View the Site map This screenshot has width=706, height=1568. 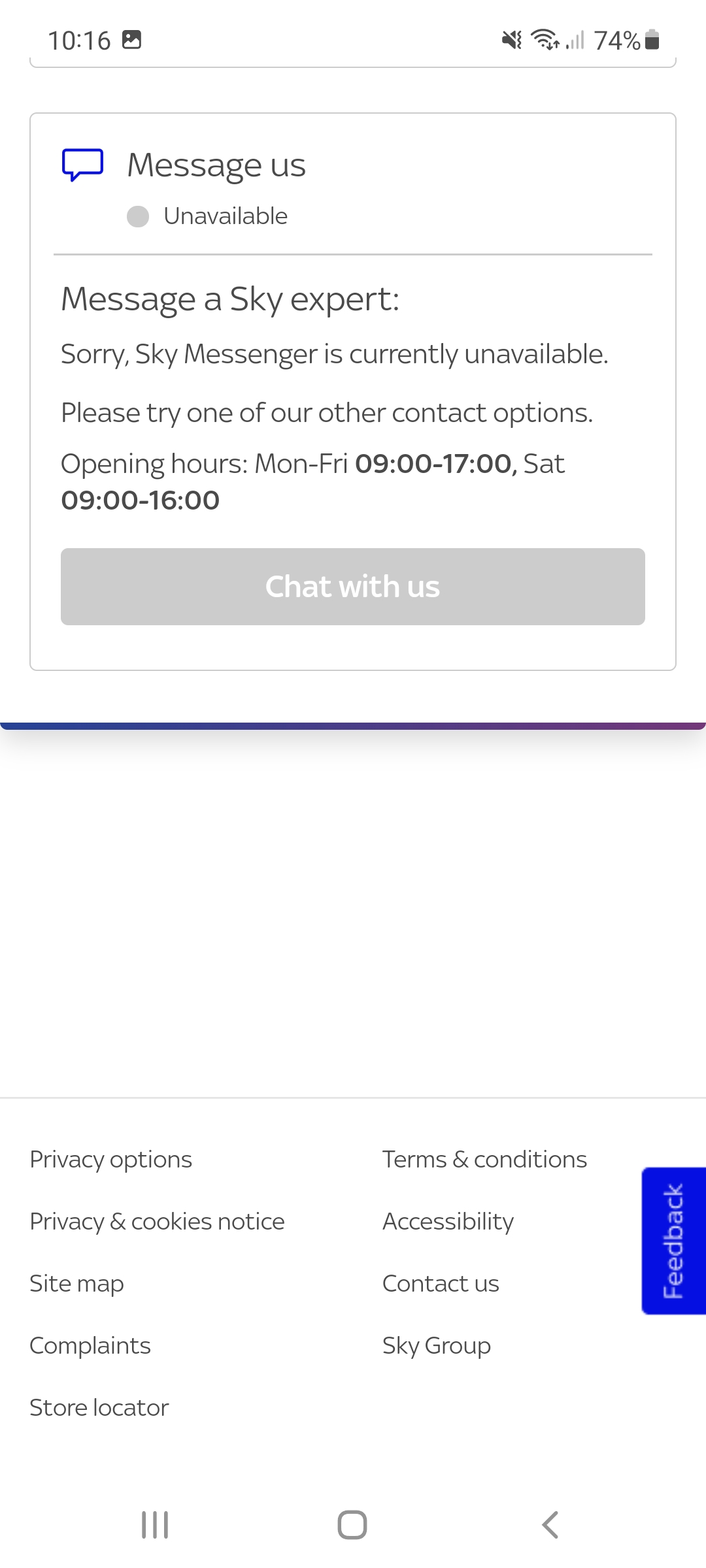click(x=76, y=1283)
